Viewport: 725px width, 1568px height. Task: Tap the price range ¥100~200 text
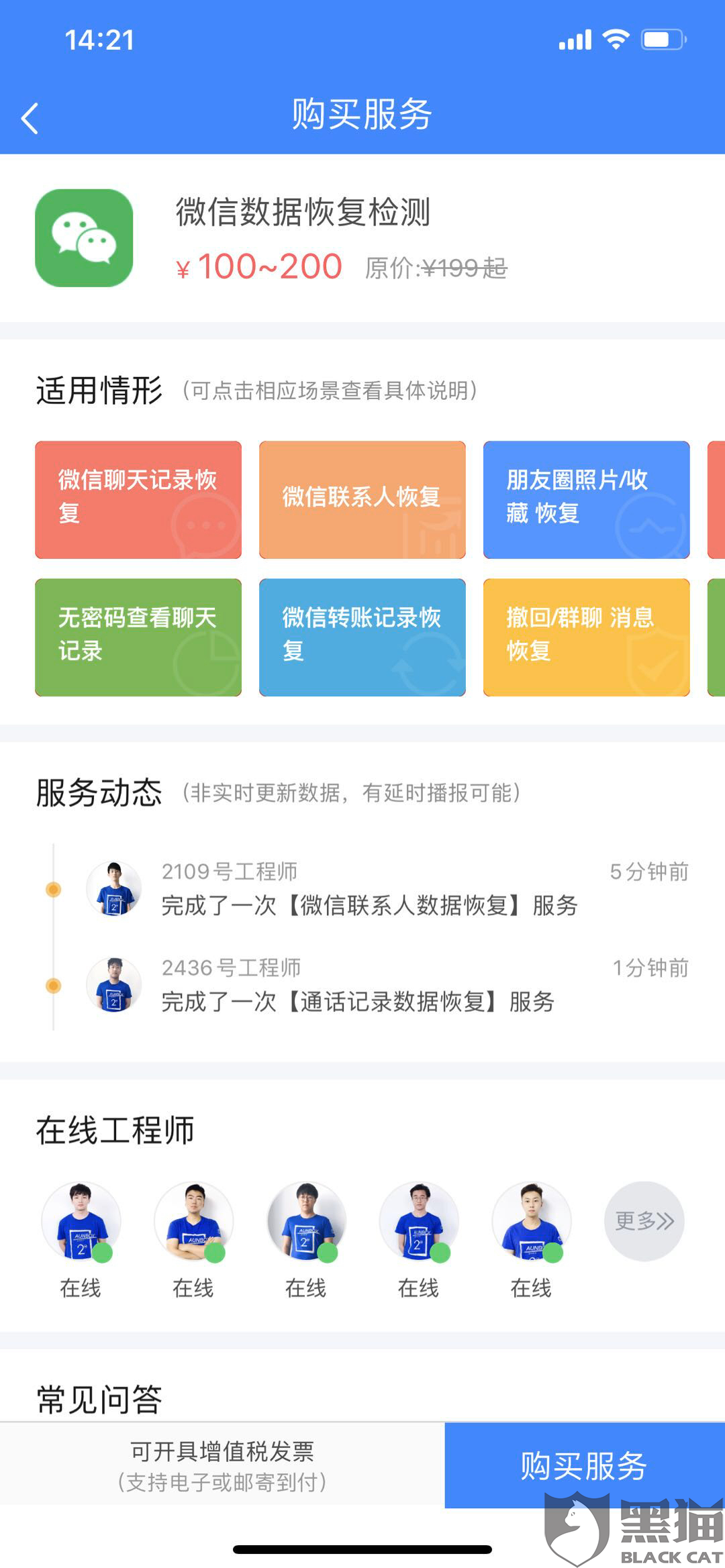[260, 266]
